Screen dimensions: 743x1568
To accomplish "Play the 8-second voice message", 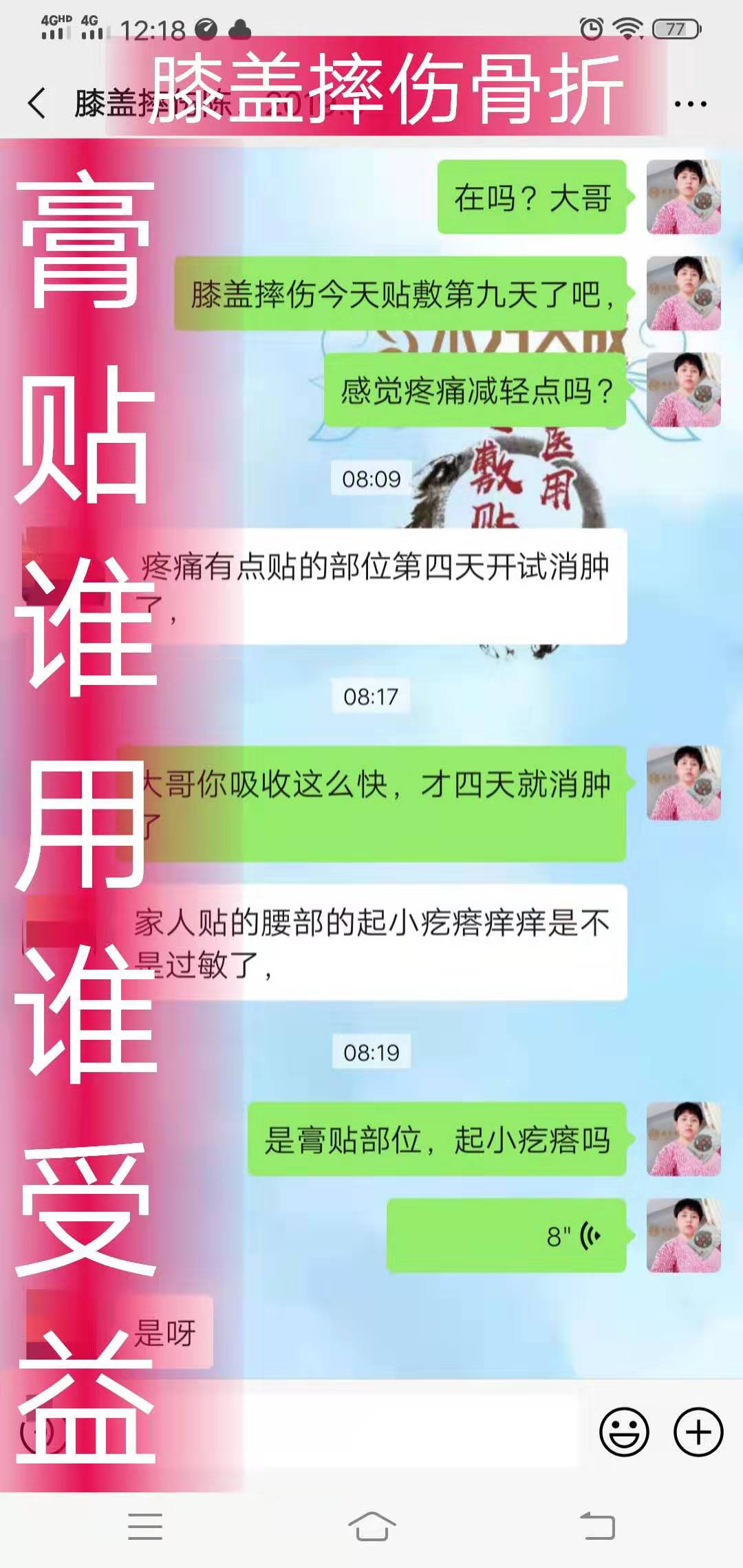I will (x=506, y=1236).
